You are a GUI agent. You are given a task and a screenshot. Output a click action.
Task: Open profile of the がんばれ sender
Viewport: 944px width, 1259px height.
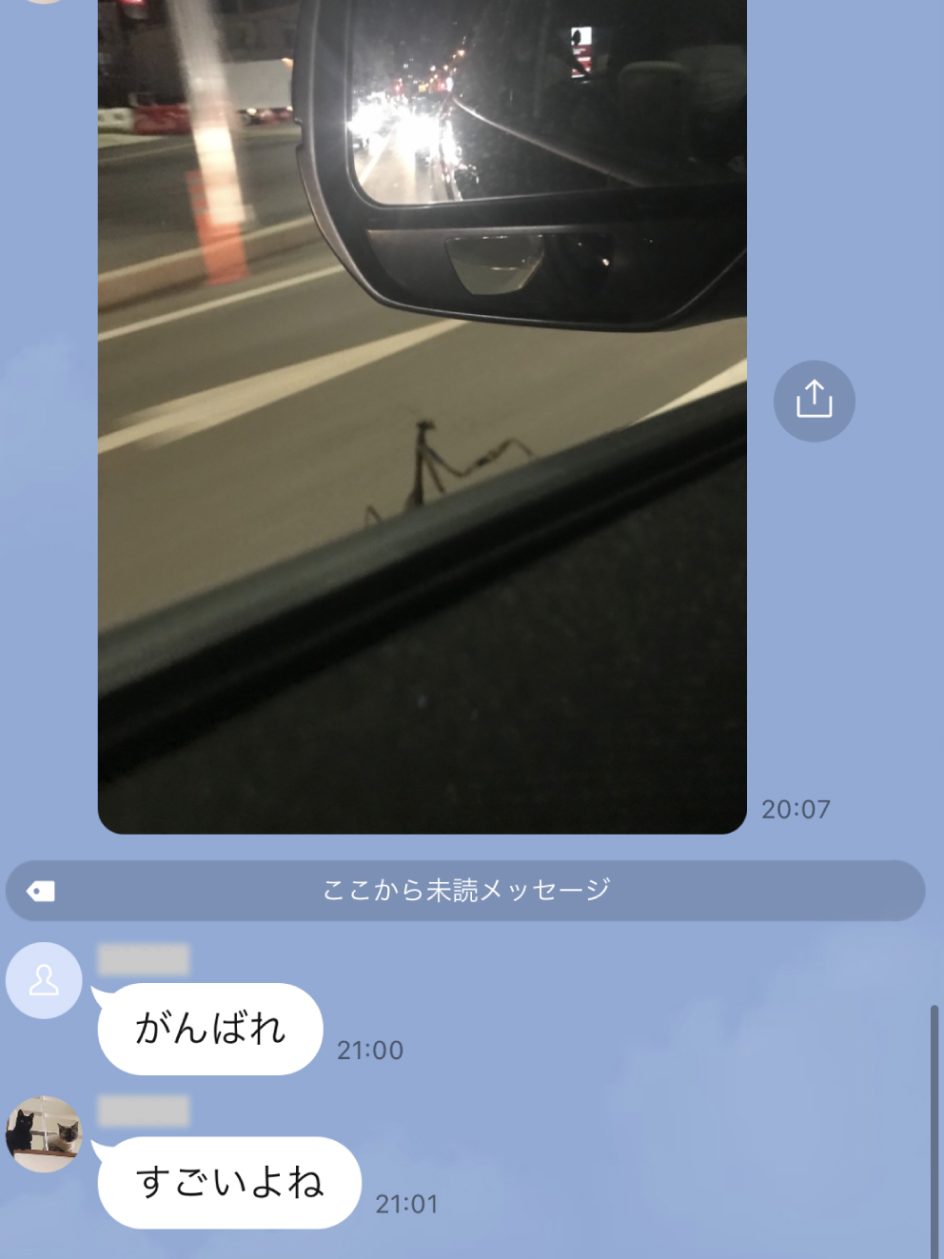(x=44, y=981)
